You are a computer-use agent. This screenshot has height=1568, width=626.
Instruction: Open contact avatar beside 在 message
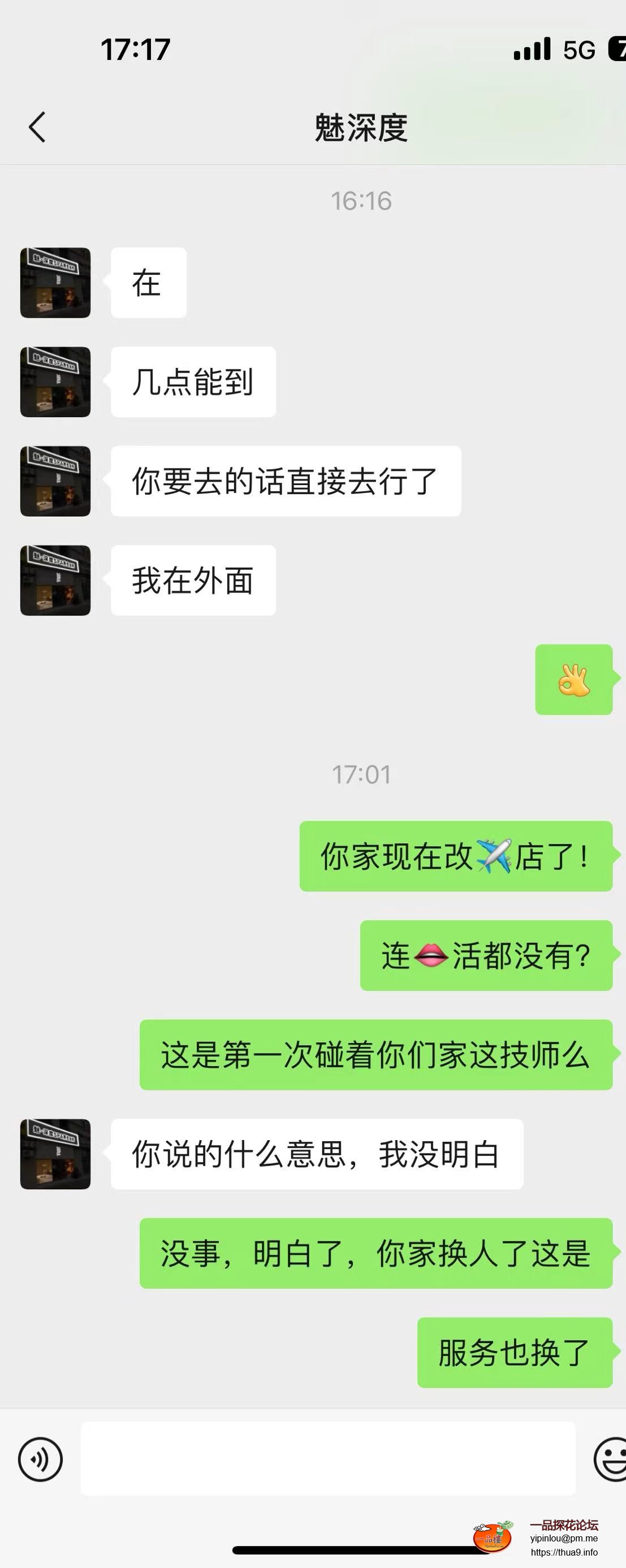tap(55, 283)
